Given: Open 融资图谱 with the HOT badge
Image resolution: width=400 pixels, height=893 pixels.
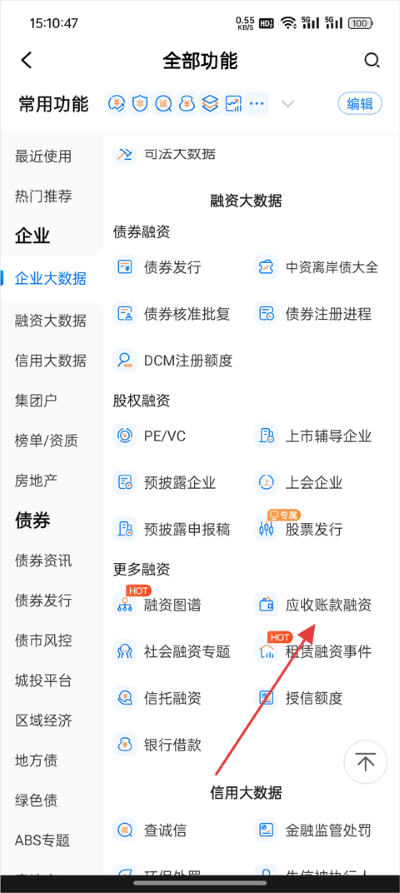Looking at the screenshot, I should [x=157, y=605].
